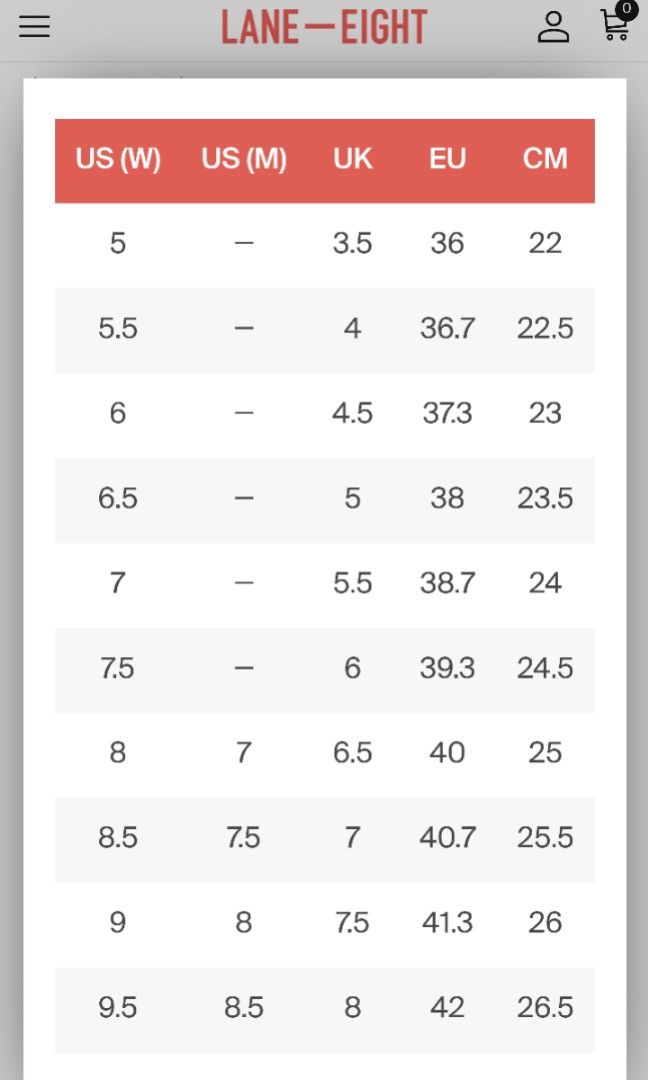The height and width of the screenshot is (1080, 648).
Task: Open the hamburger navigation menu
Action: tap(34, 27)
